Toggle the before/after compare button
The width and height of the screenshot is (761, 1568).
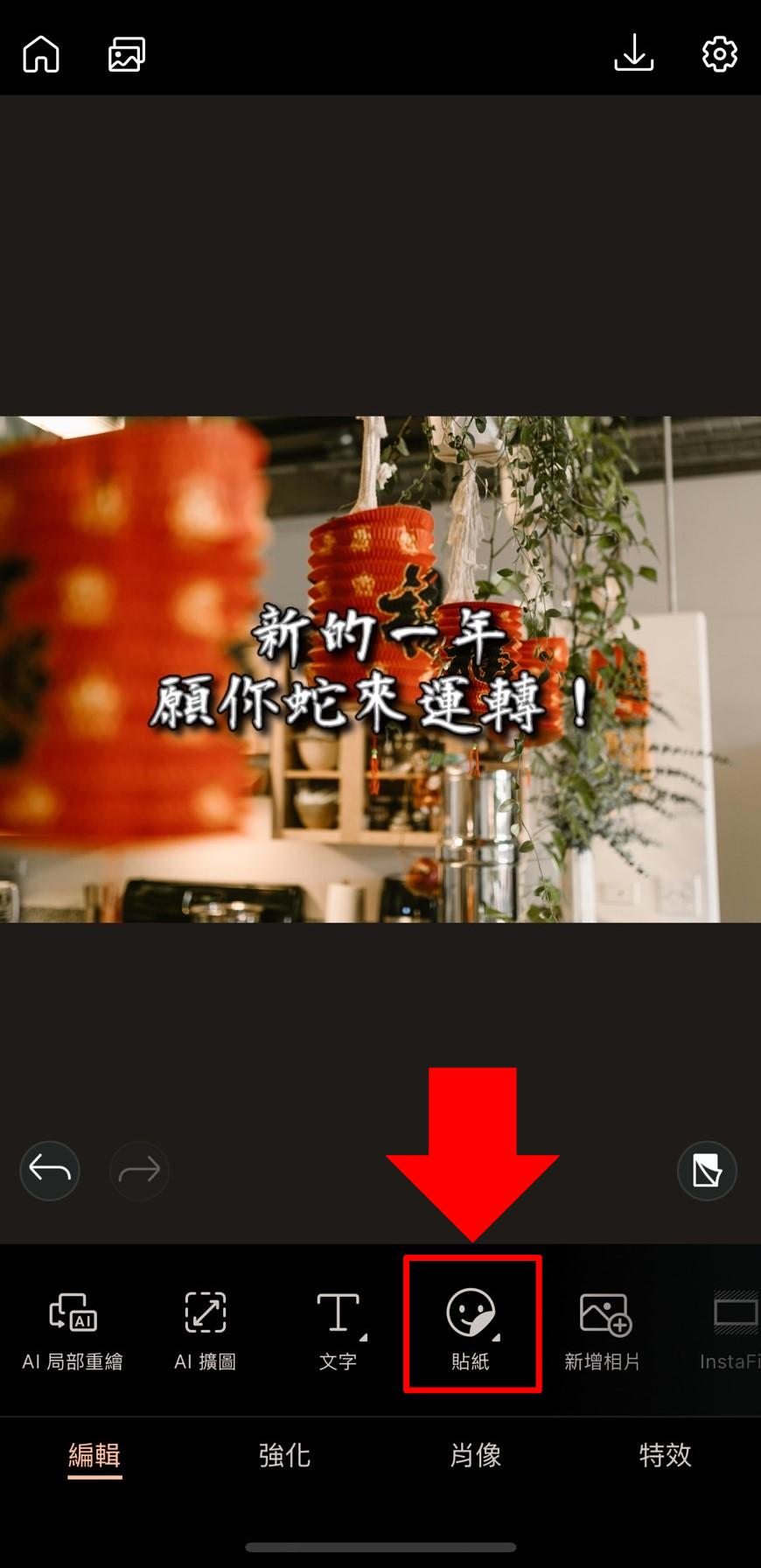[x=706, y=1170]
